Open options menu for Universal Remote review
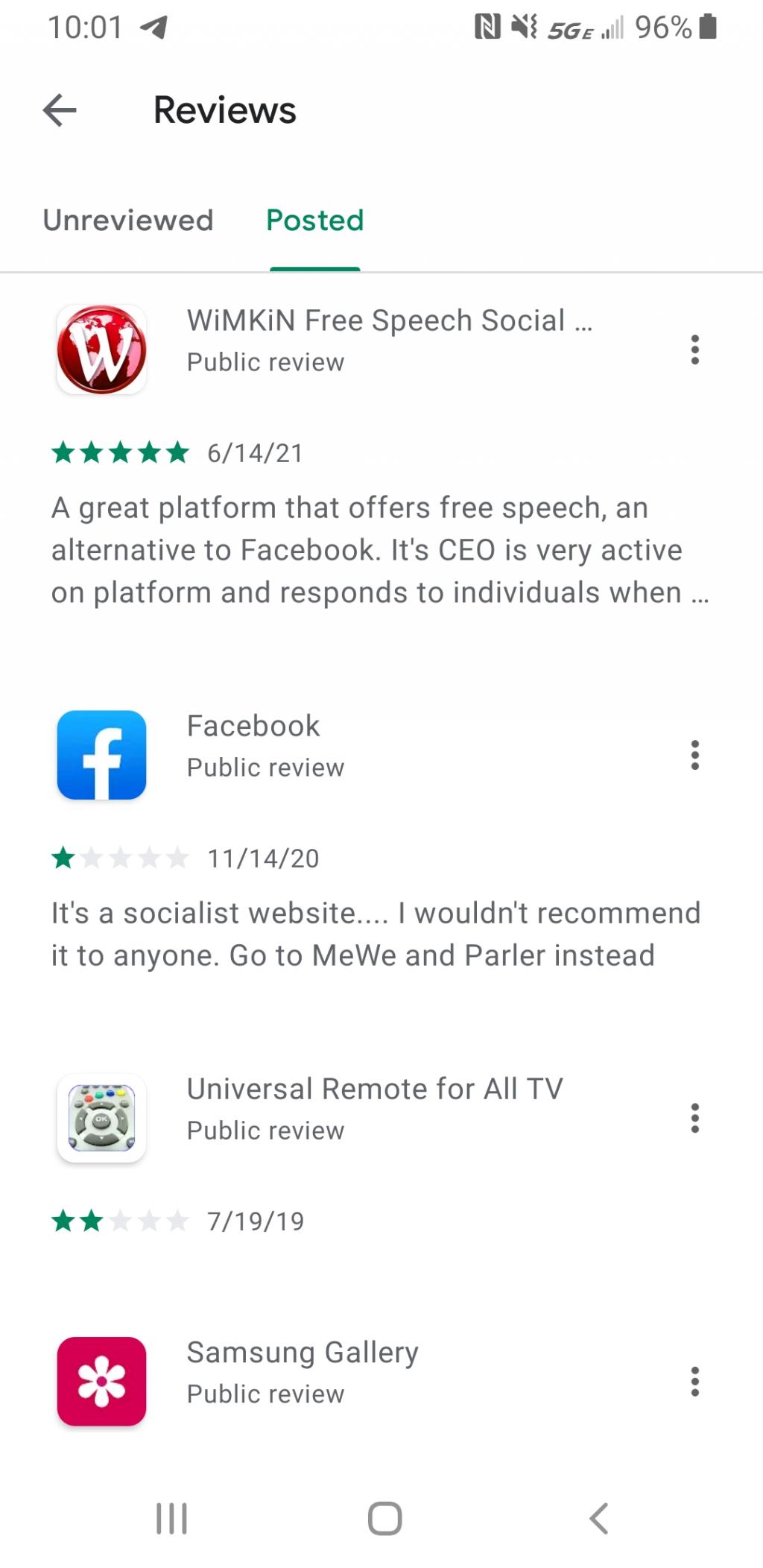 pyautogui.click(x=694, y=1118)
